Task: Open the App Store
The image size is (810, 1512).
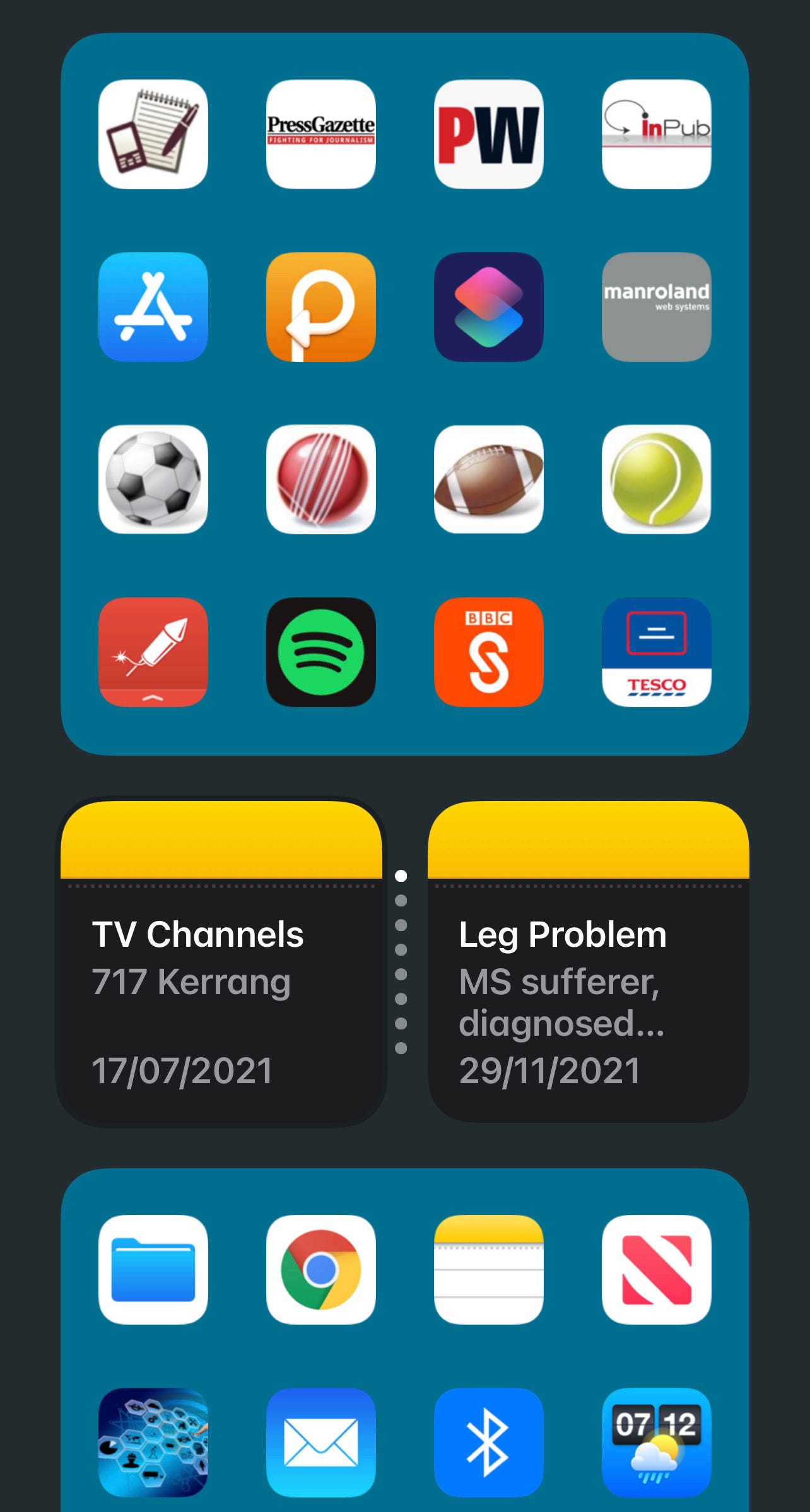Action: point(153,307)
